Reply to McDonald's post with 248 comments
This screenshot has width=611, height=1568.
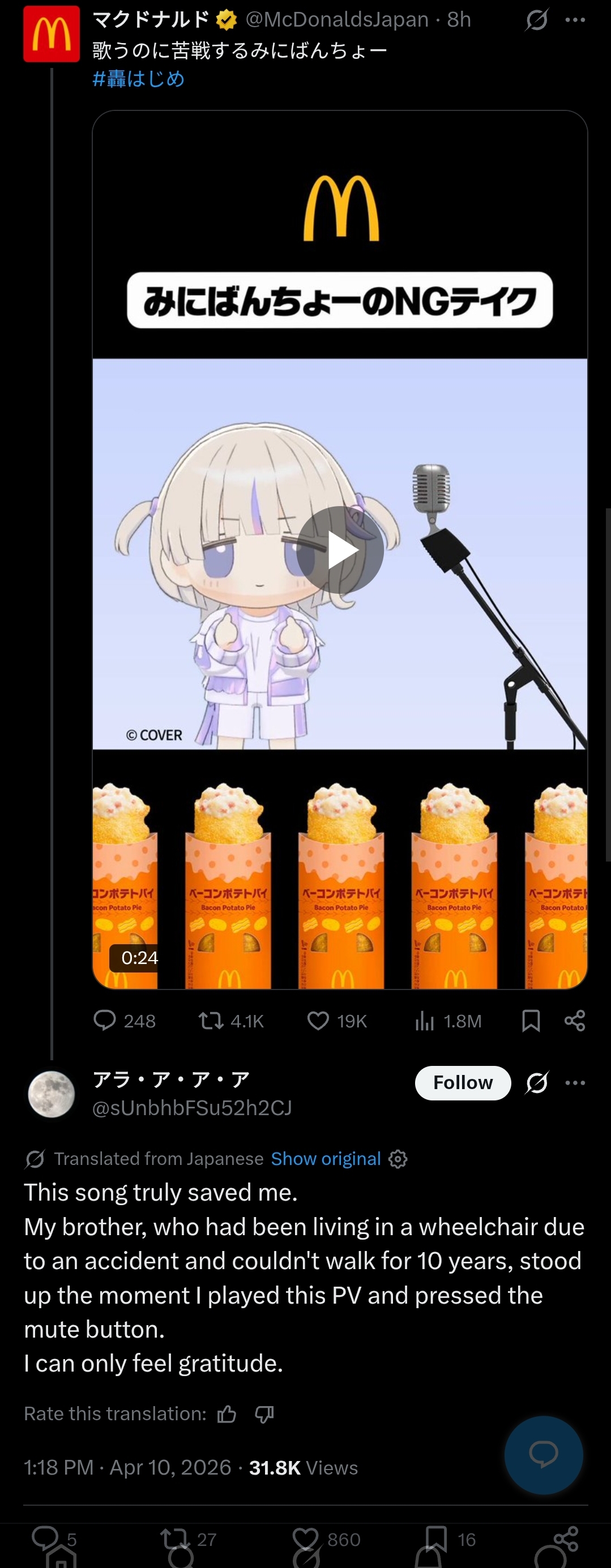point(124,1021)
